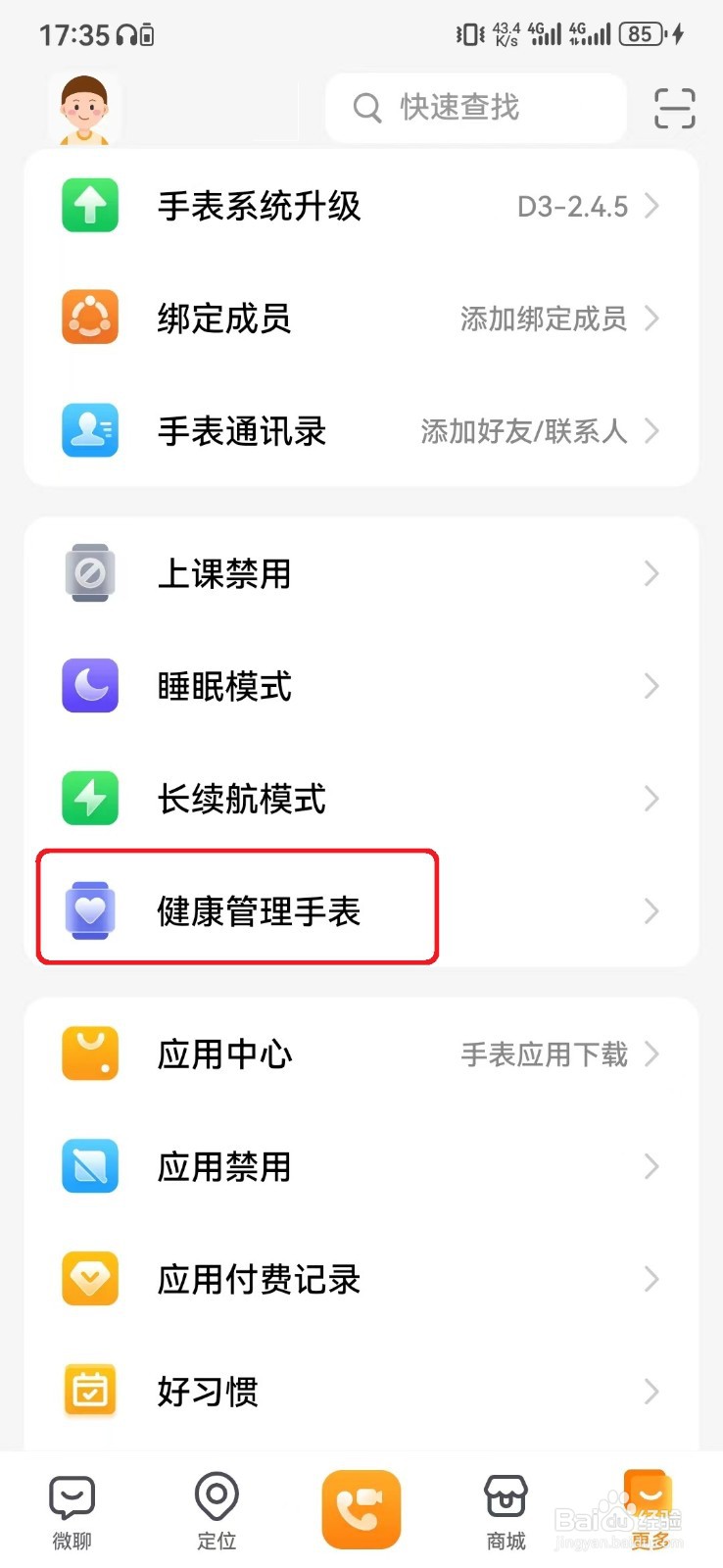This screenshot has height=1568, width=723.
Task: Open the 应用禁用 app-disable icon
Action: 89,1166
